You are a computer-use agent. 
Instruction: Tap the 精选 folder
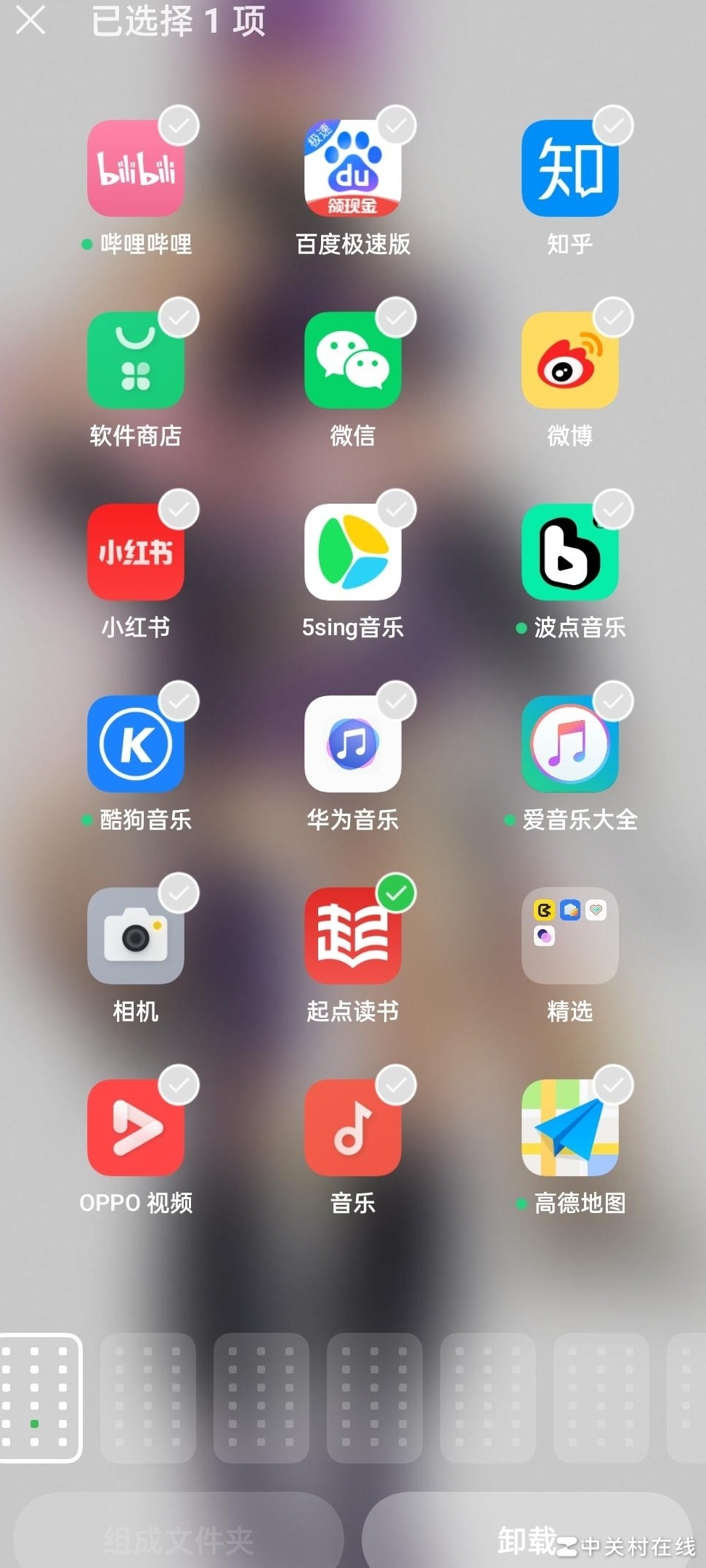(x=570, y=935)
